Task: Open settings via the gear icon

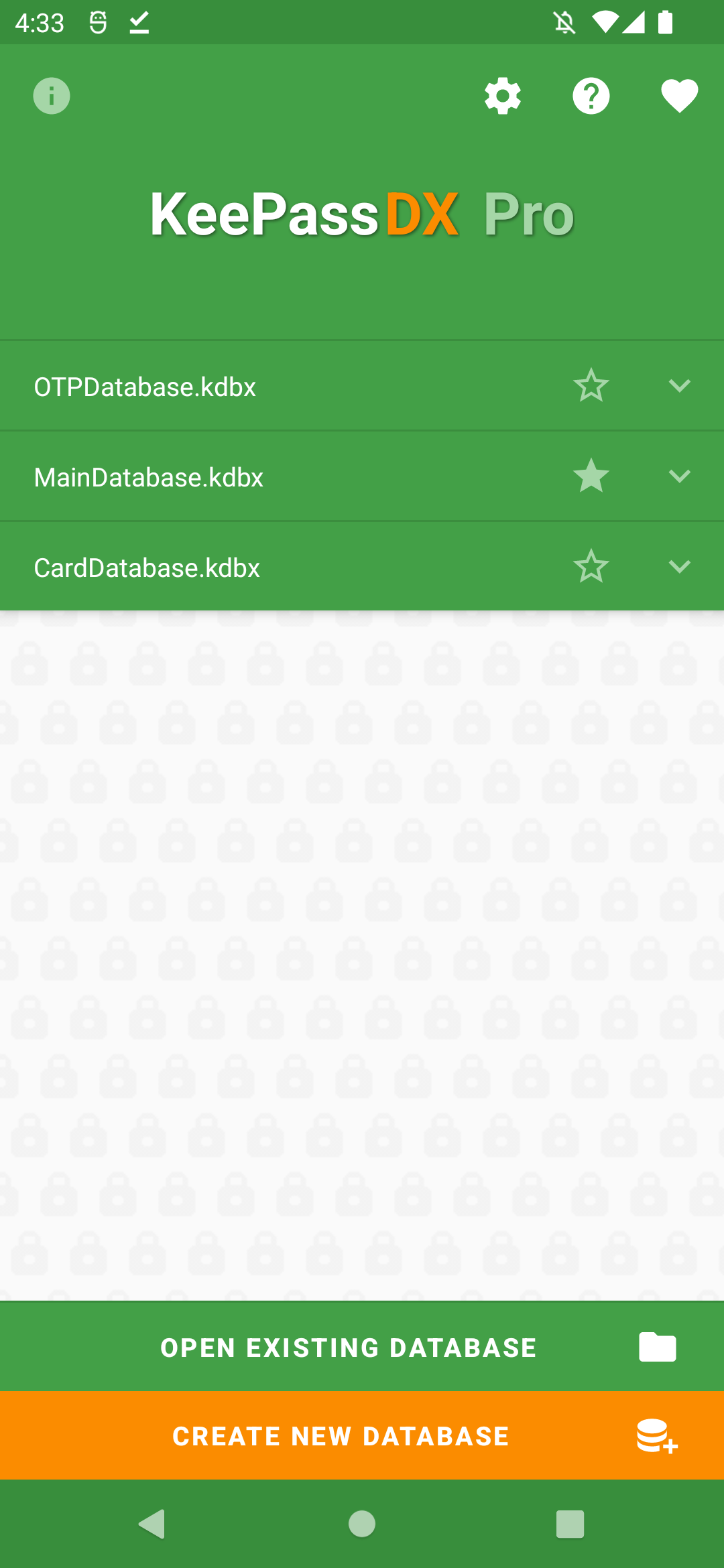Action: coord(503,96)
